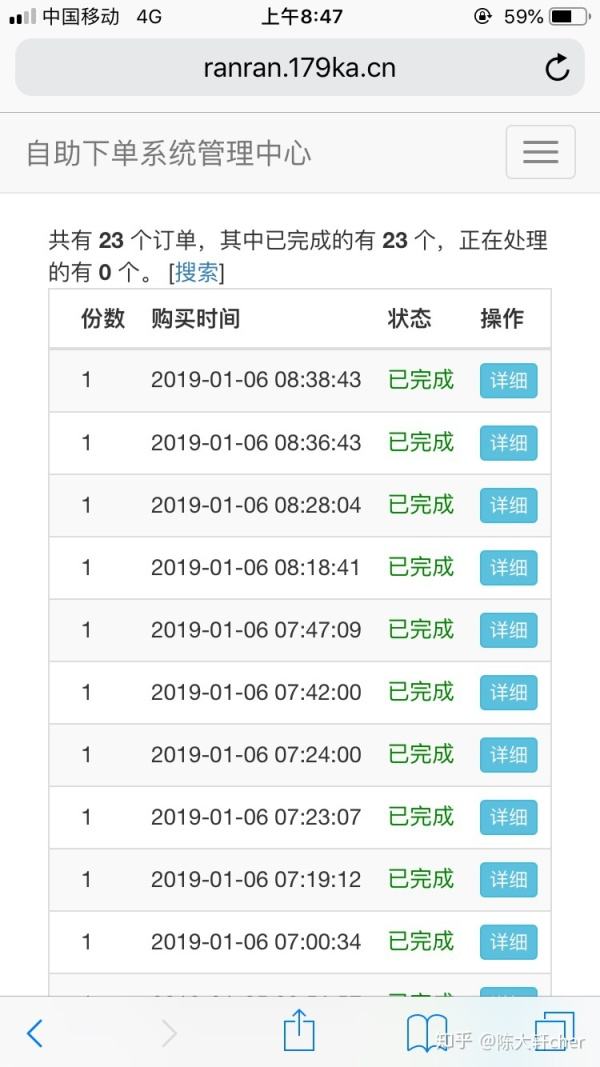Go back to the previous page
The width and height of the screenshot is (600, 1067).
pos(35,1033)
